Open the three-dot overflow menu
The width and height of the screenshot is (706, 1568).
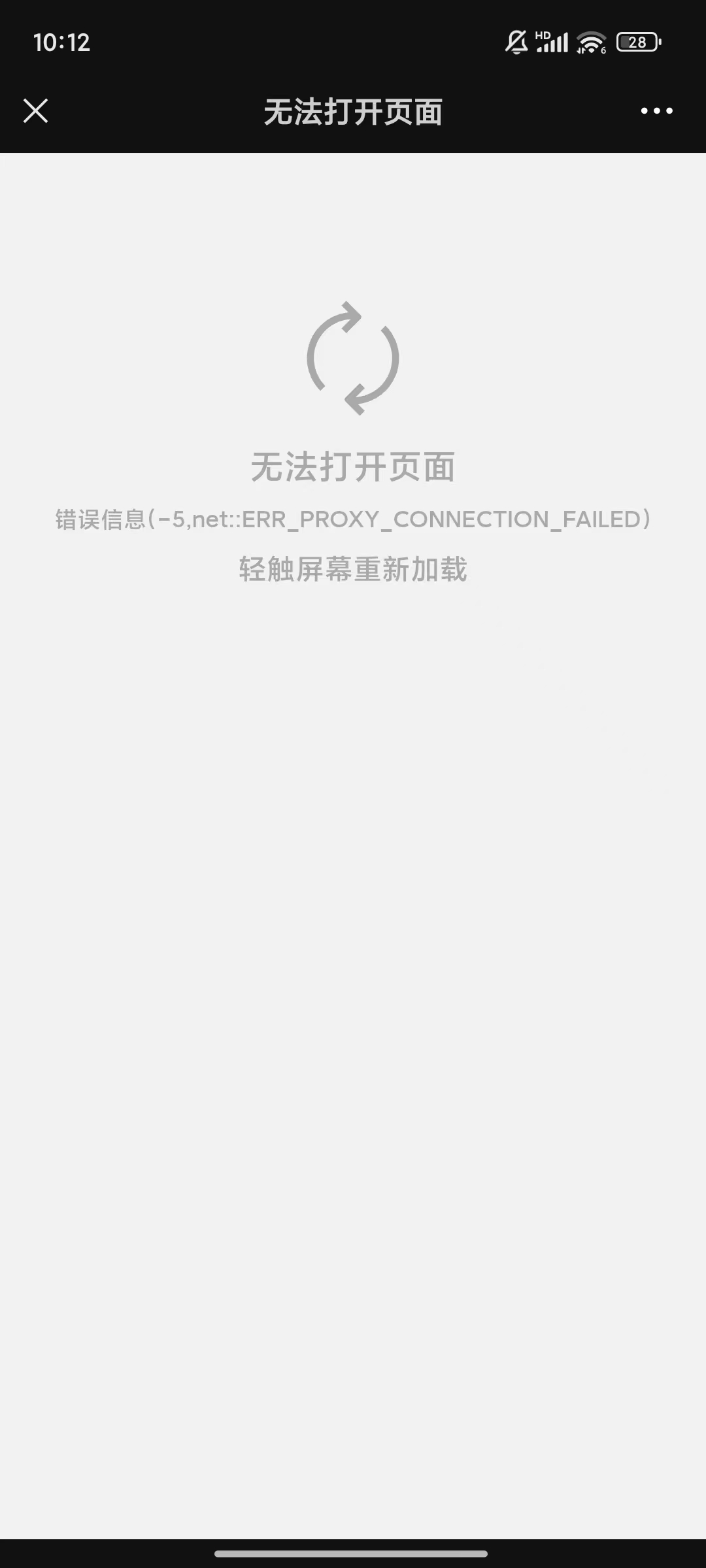pos(656,111)
